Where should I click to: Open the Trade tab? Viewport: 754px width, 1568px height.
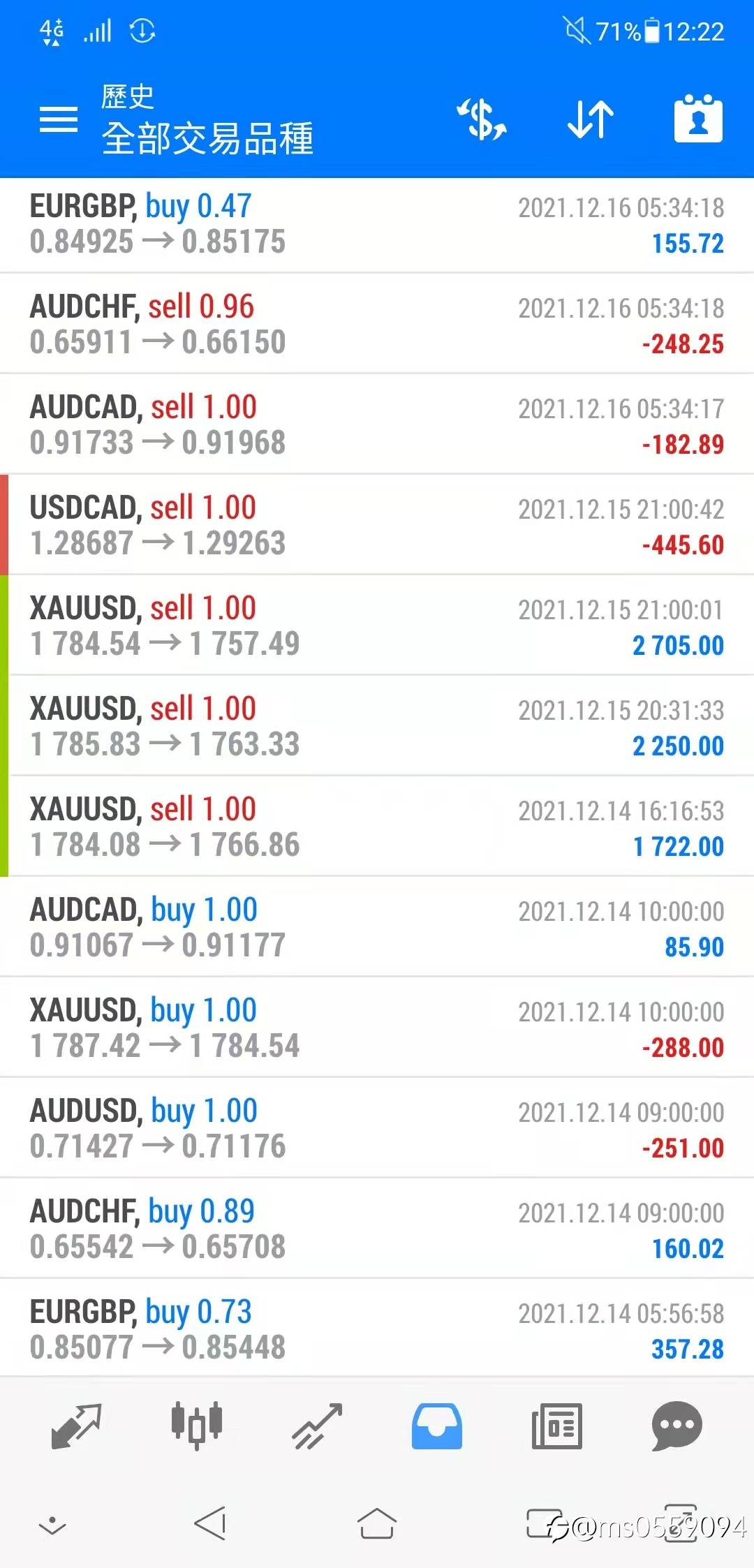click(317, 1426)
